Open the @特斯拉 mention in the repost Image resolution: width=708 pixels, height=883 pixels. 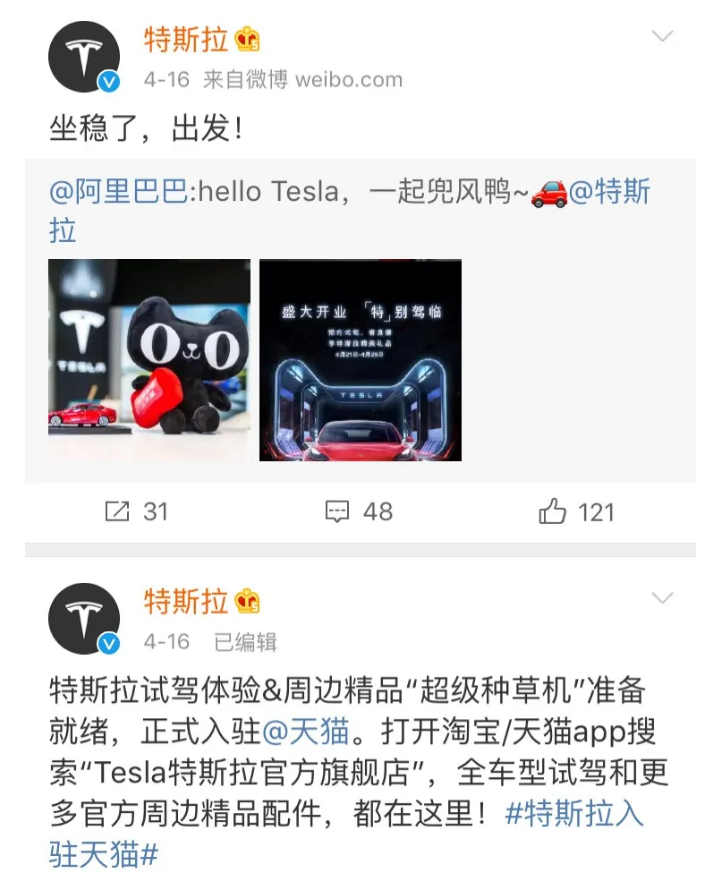608,191
